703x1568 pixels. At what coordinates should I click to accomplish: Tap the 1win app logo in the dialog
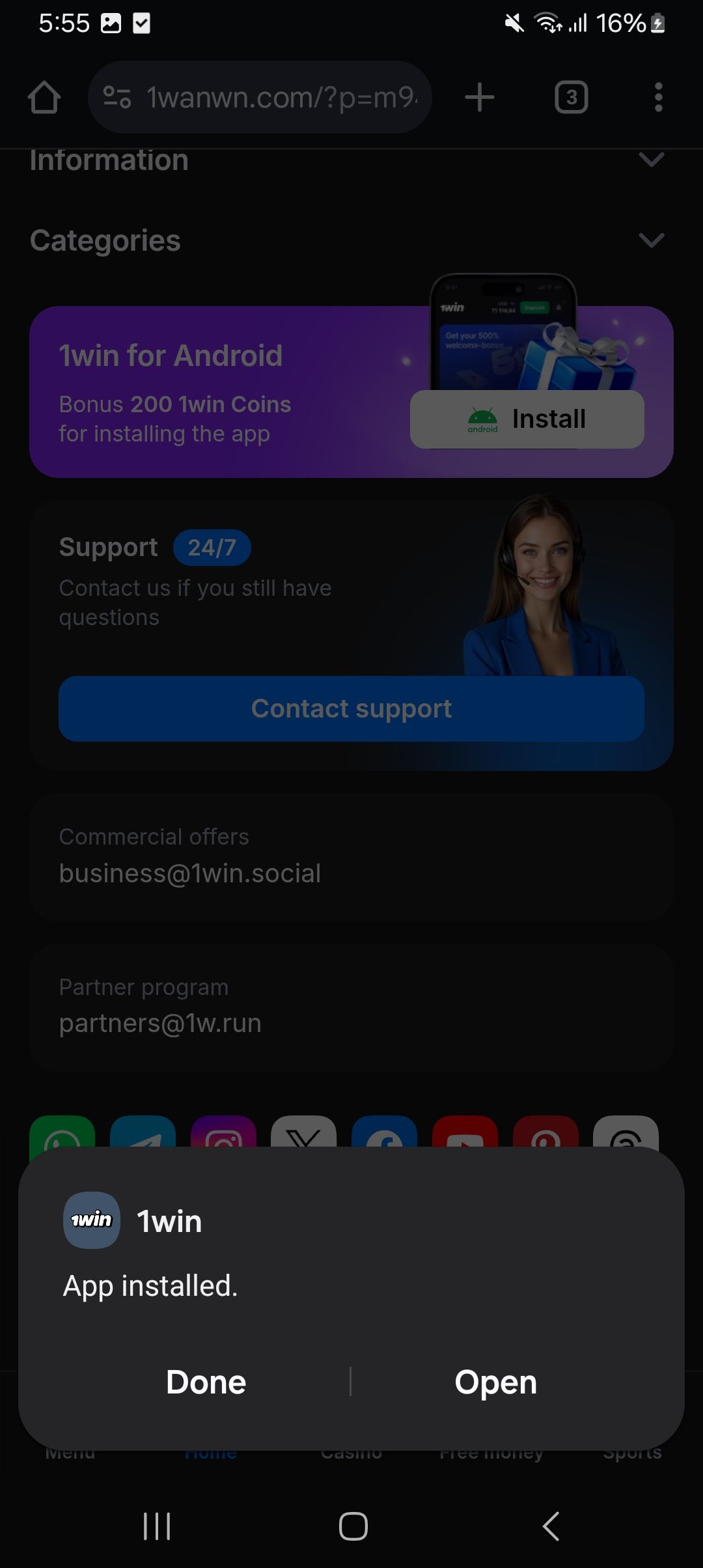91,1220
